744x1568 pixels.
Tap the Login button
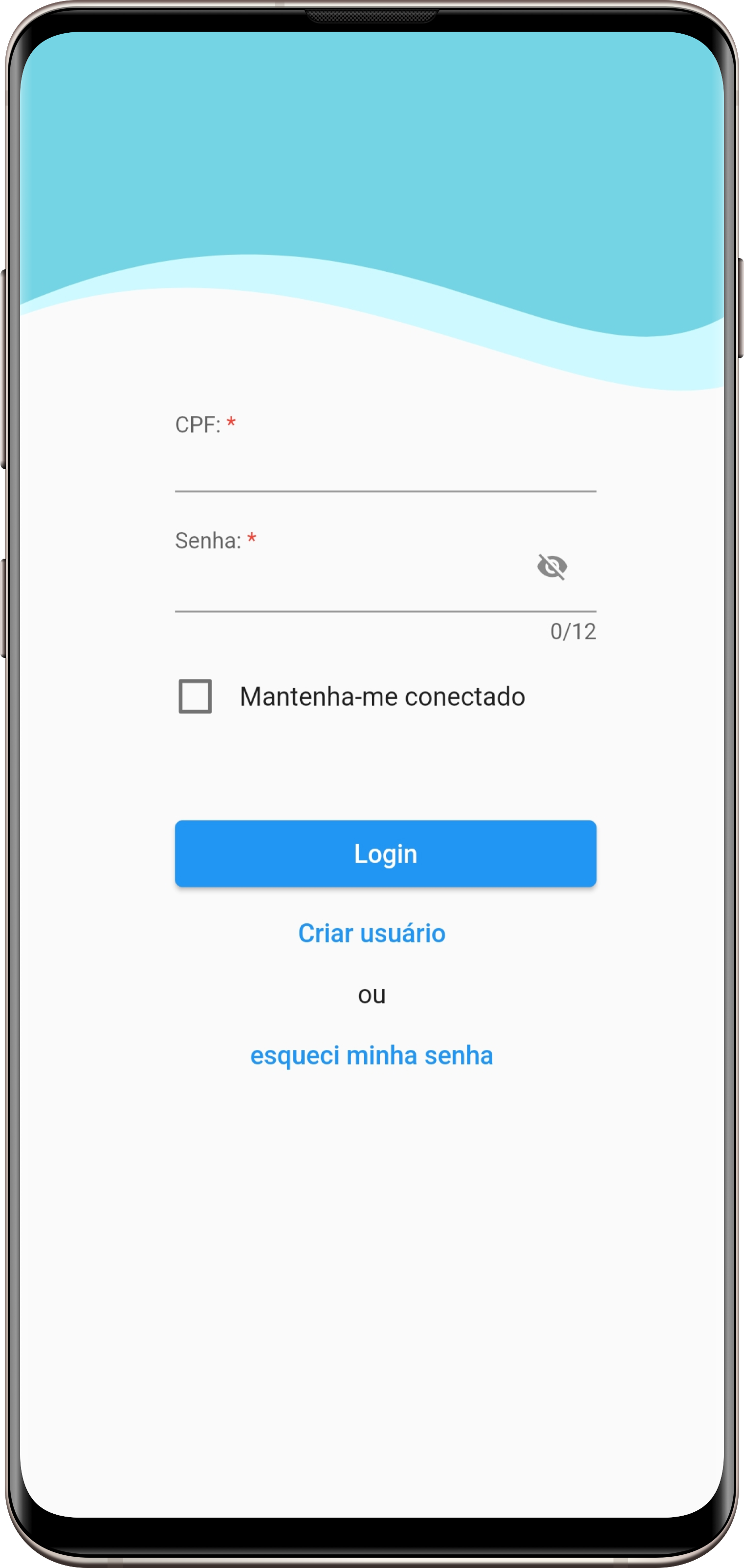pos(385,853)
